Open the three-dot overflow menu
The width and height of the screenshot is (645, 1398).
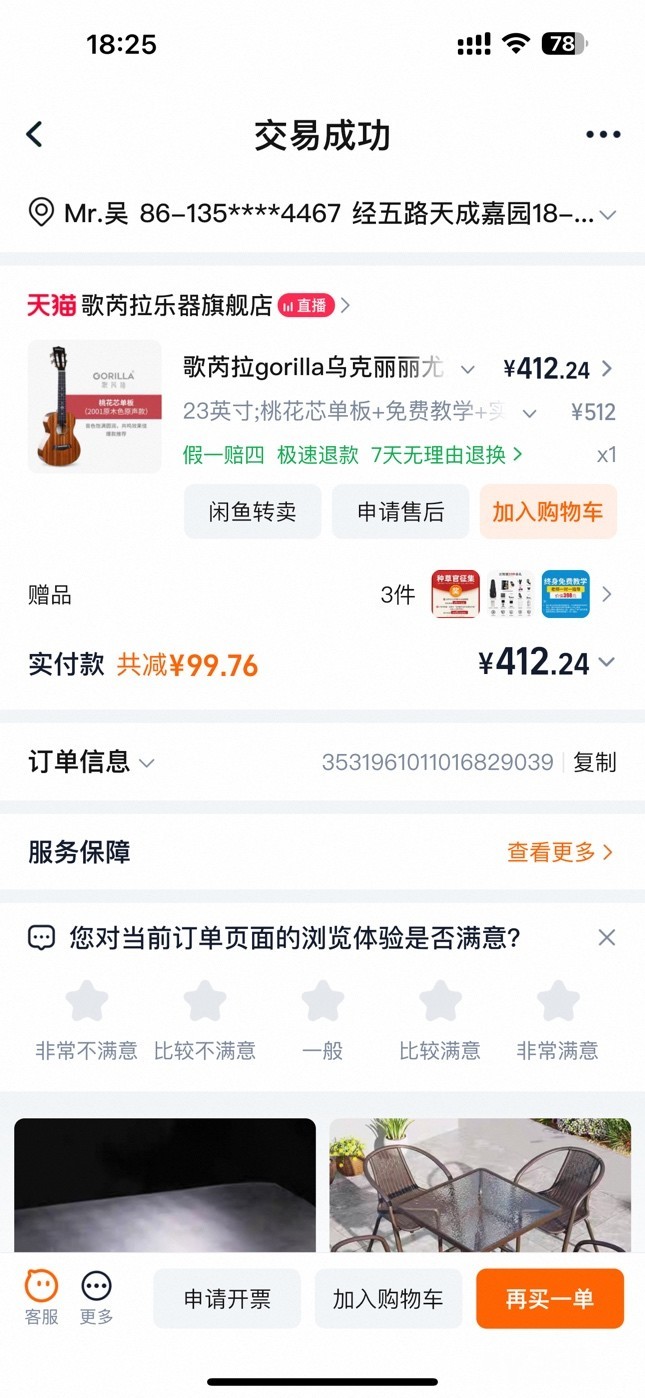coord(603,135)
